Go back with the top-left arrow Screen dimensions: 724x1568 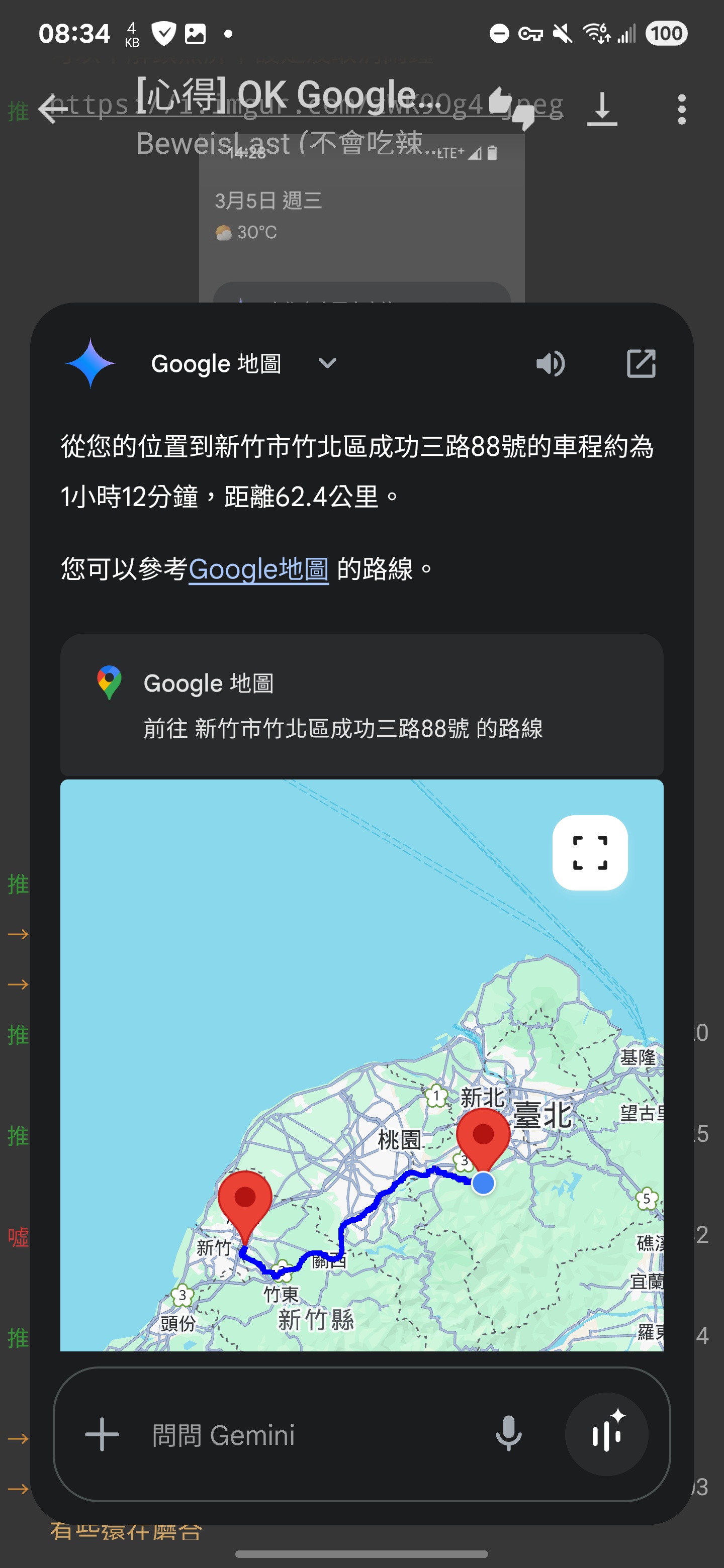pyautogui.click(x=52, y=109)
